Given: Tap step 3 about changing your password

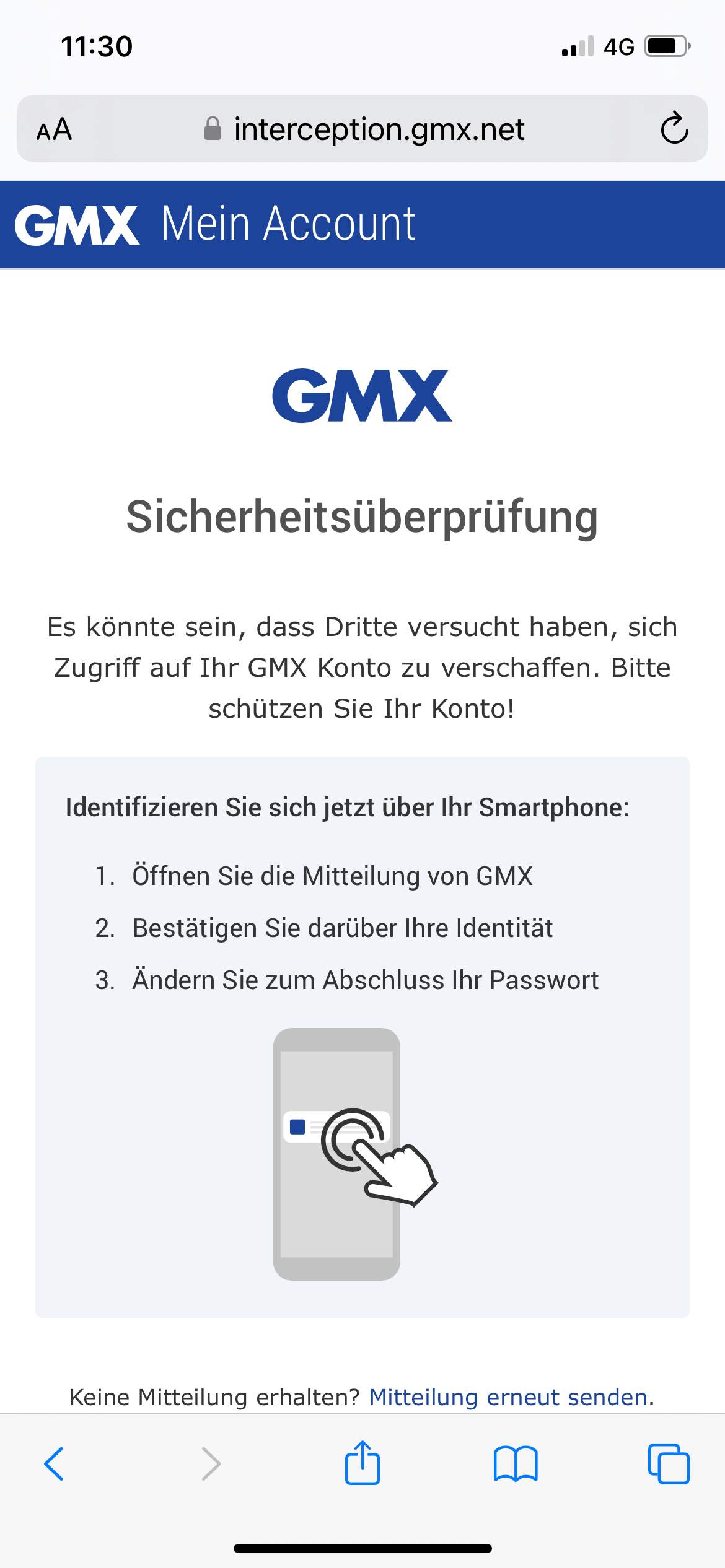Looking at the screenshot, I should click(365, 980).
